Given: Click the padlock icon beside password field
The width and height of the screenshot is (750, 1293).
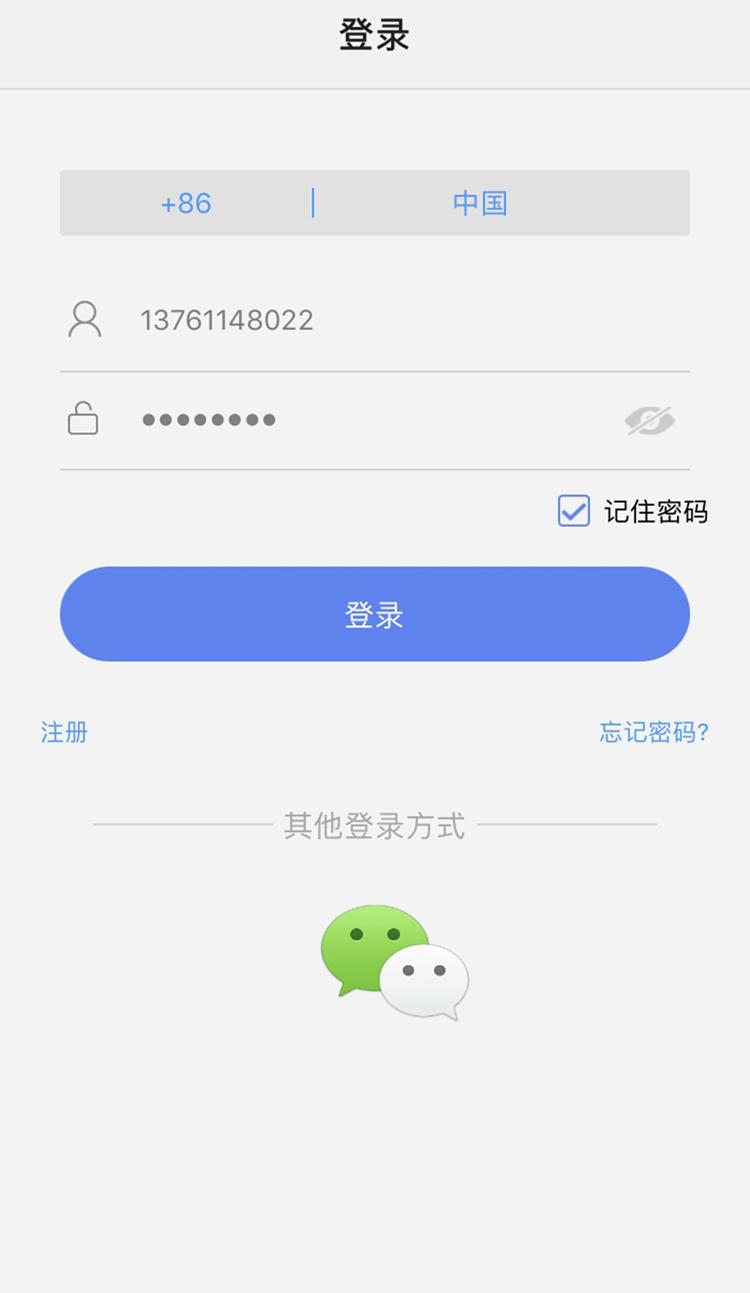Looking at the screenshot, I should [82, 418].
